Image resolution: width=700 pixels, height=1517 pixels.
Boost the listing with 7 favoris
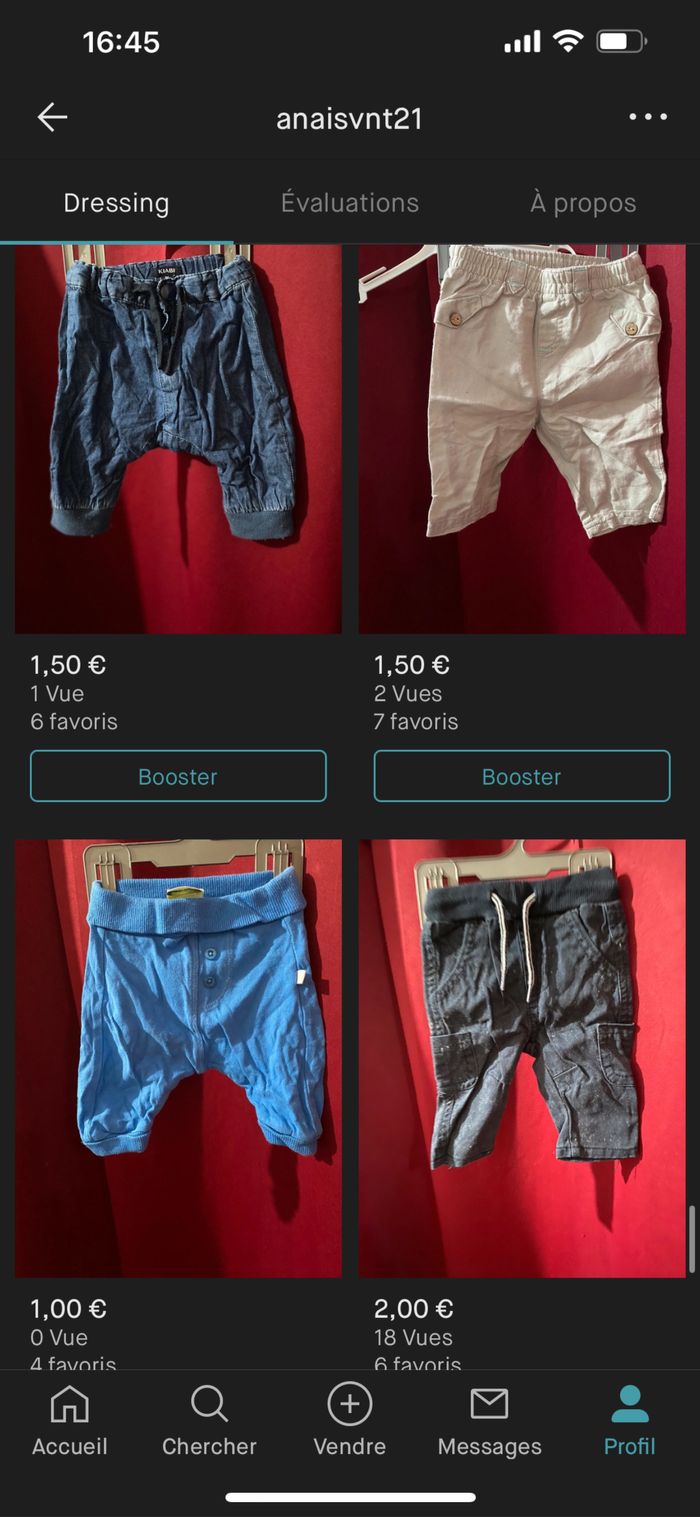[522, 776]
